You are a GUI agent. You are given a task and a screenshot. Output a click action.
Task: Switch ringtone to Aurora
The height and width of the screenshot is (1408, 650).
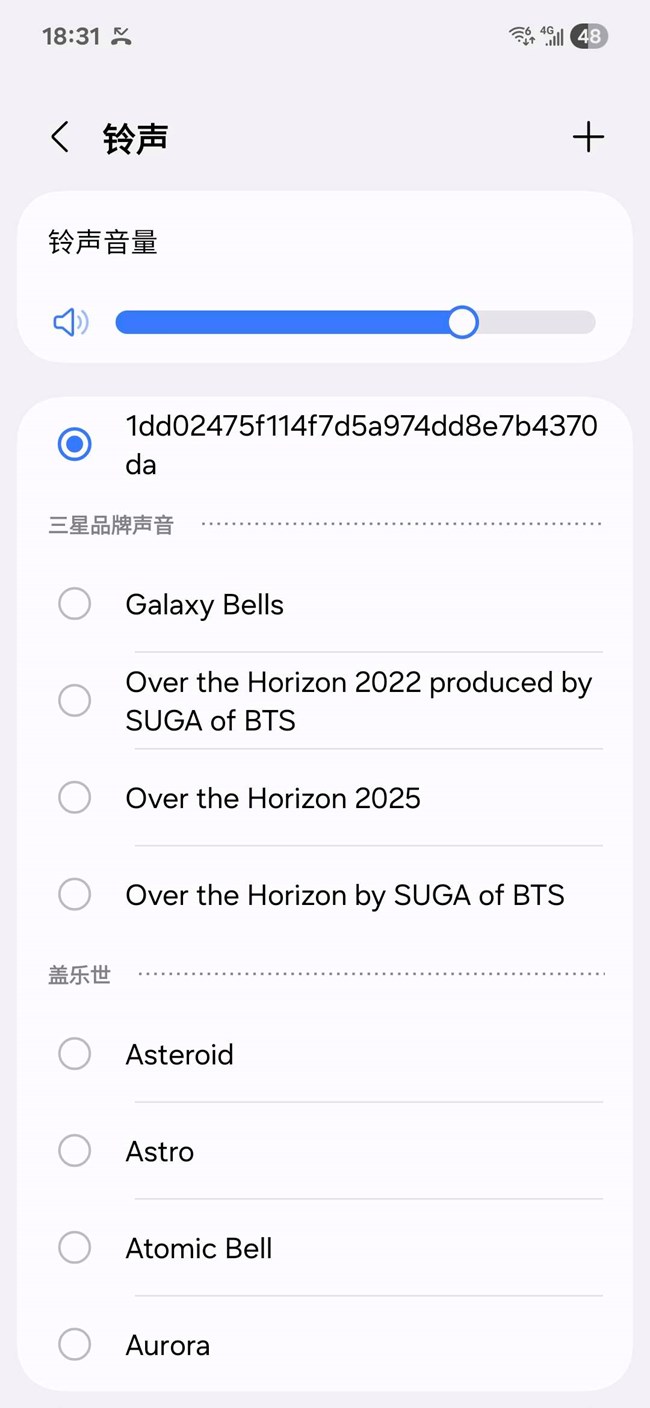click(x=75, y=1345)
